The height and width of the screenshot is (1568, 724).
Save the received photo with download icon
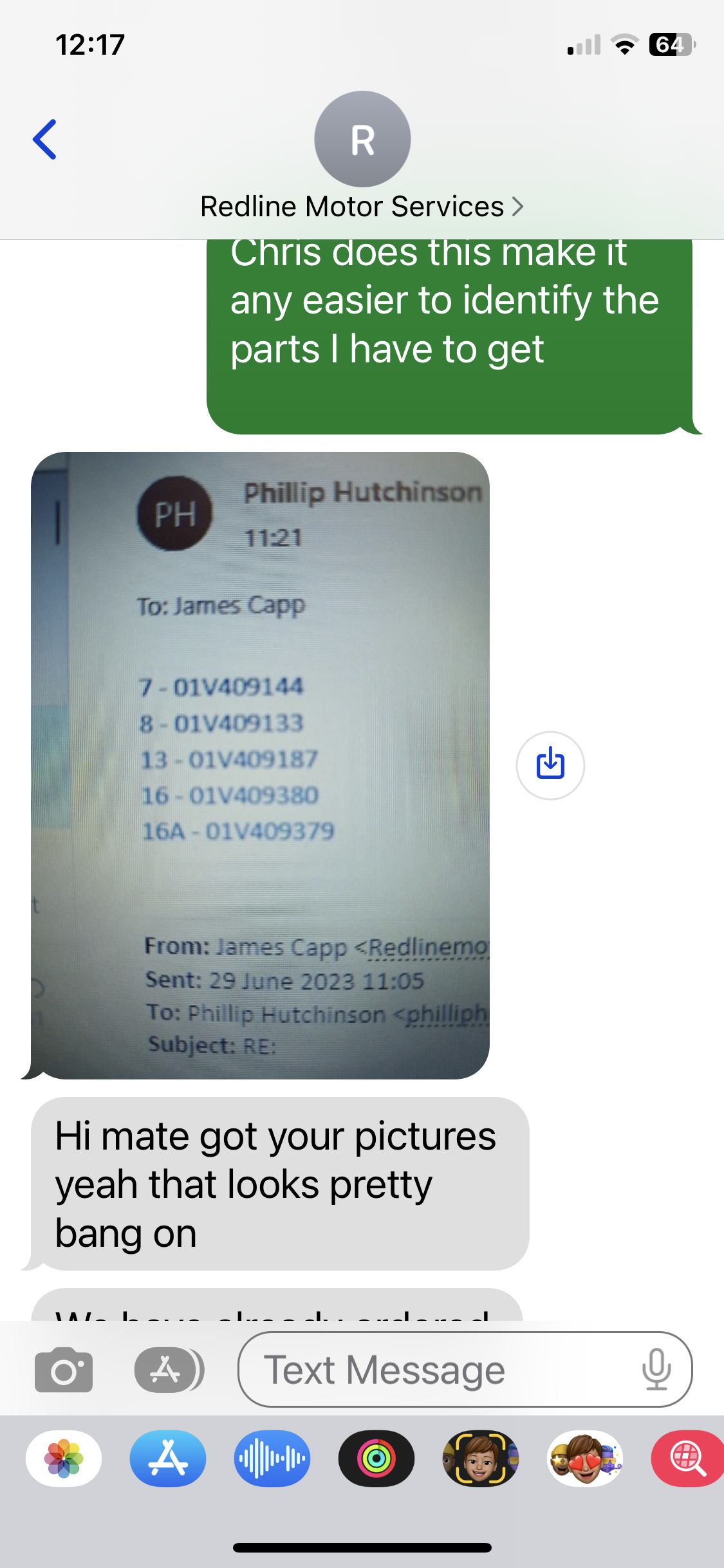tap(550, 765)
